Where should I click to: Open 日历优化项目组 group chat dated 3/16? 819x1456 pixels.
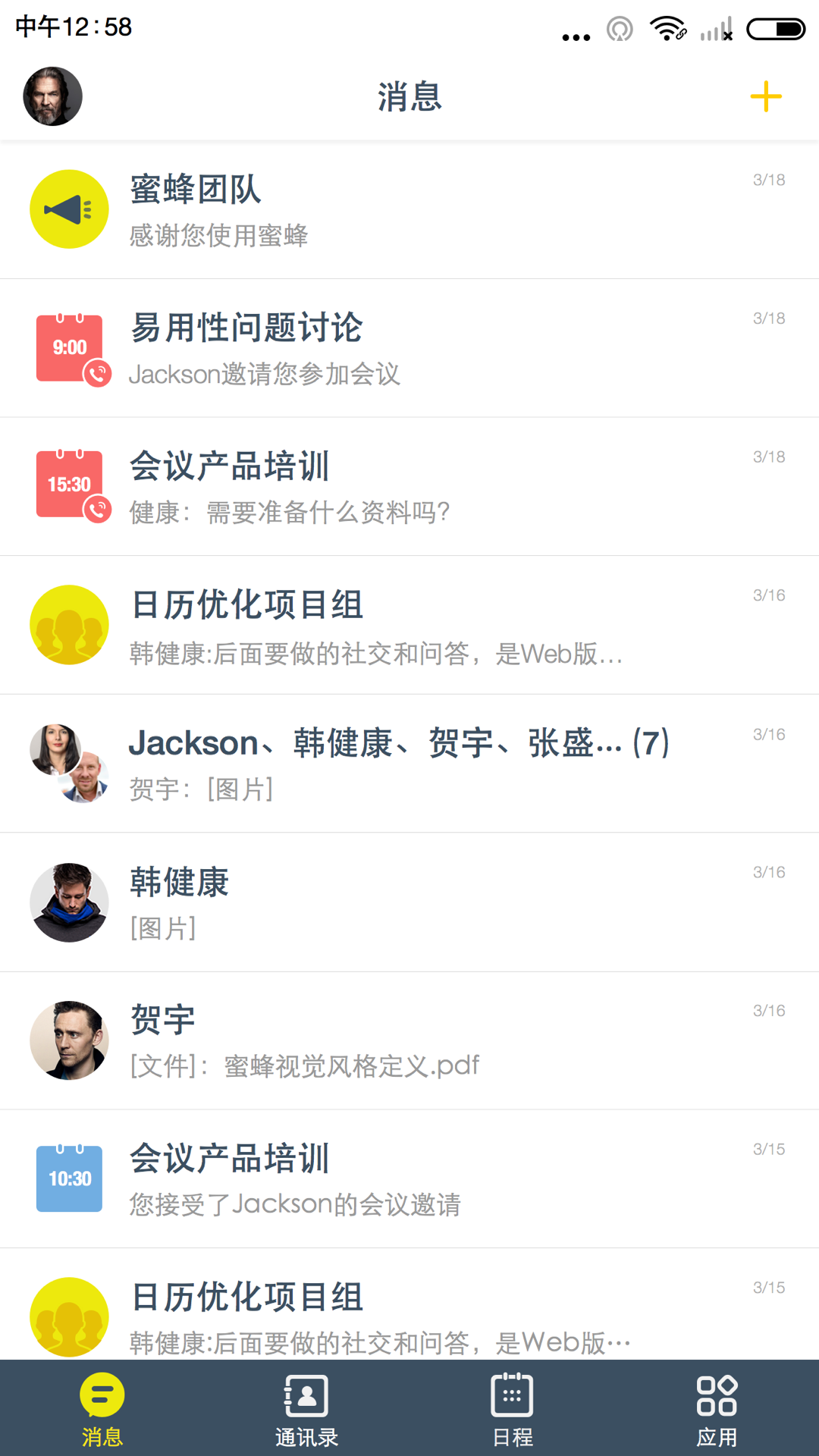(409, 626)
